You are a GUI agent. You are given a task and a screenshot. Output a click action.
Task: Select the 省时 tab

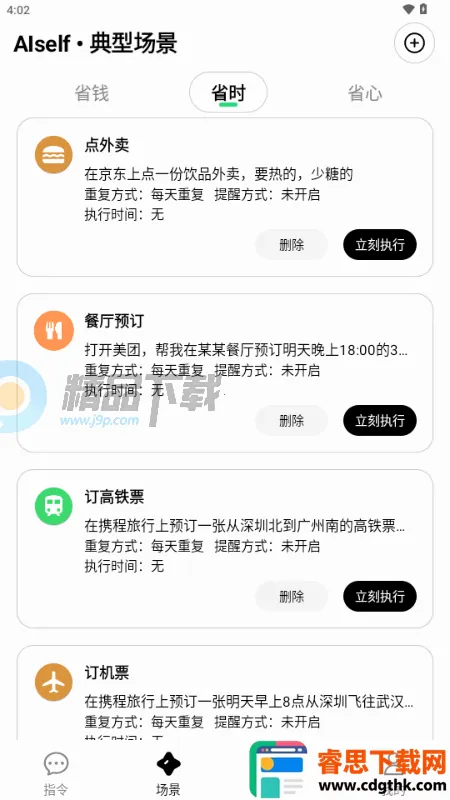click(x=228, y=93)
